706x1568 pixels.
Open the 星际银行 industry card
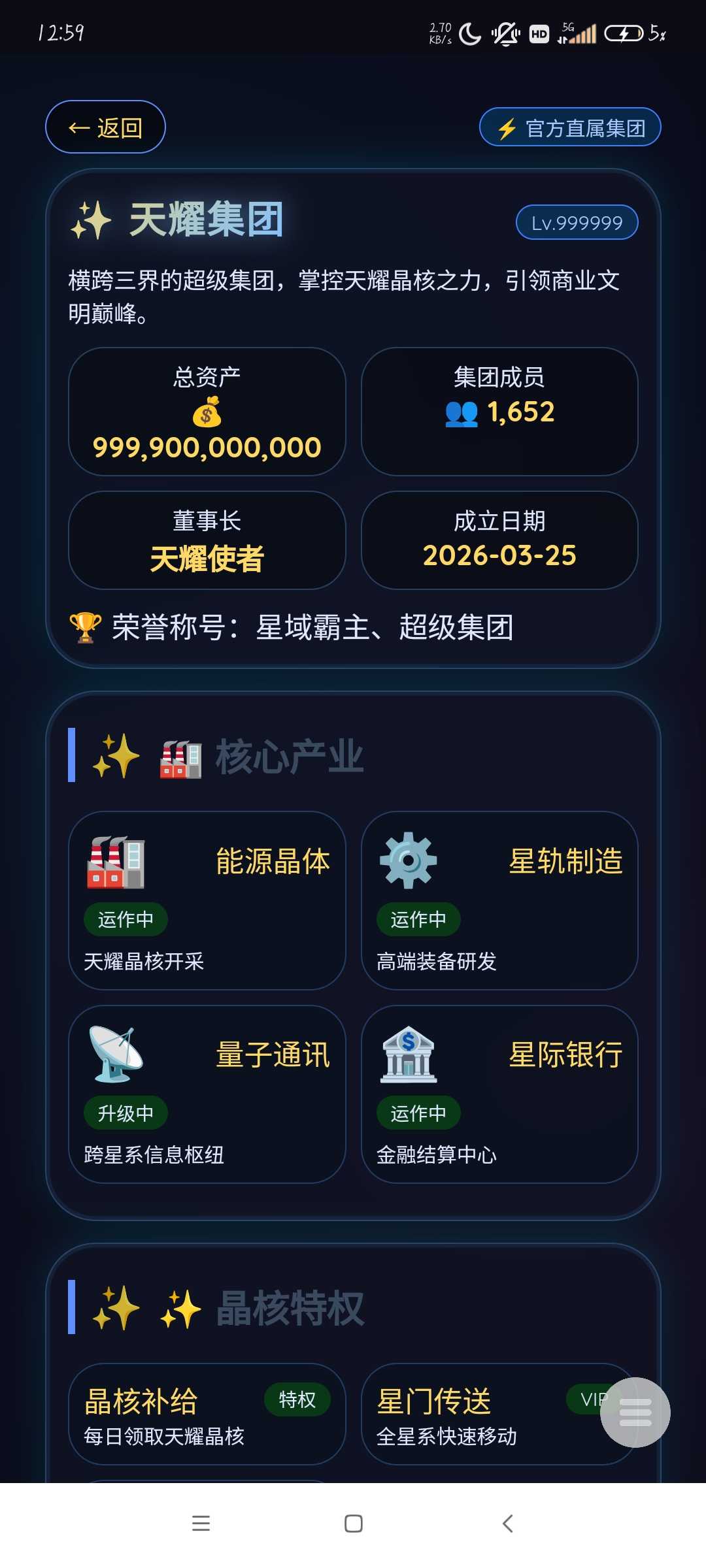(499, 1094)
